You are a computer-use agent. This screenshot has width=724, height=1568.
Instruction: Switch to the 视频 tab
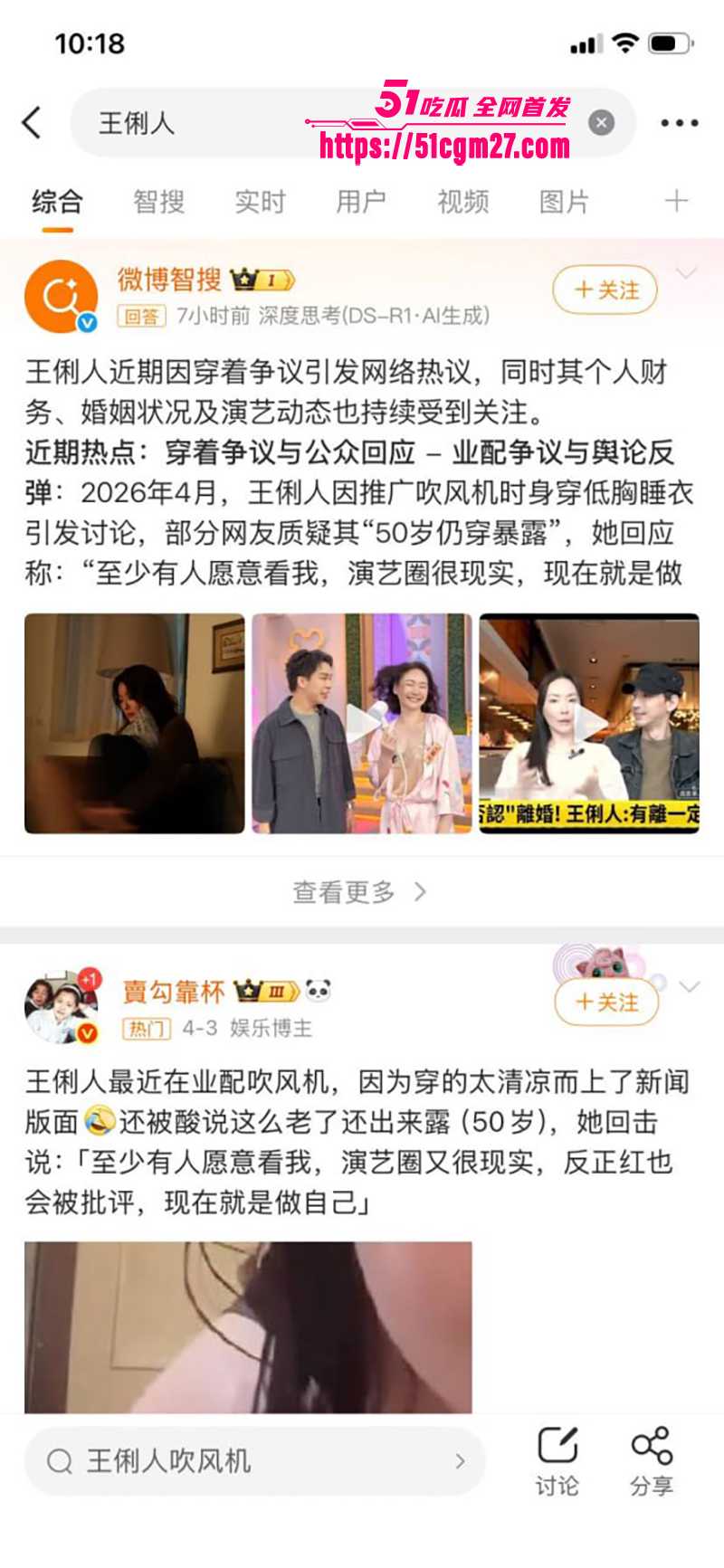click(463, 203)
